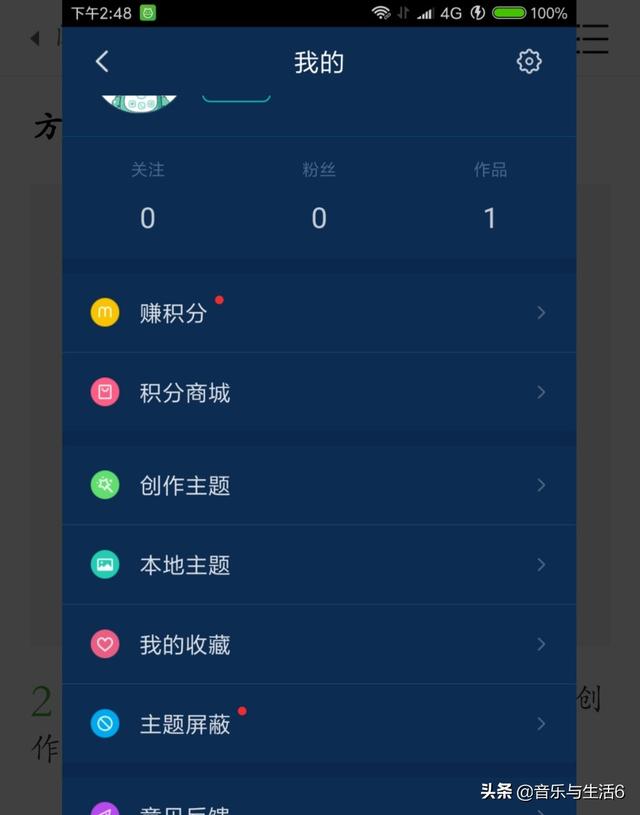The image size is (640, 815).
Task: Go back from the 我的 page
Action: pyautogui.click(x=102, y=62)
